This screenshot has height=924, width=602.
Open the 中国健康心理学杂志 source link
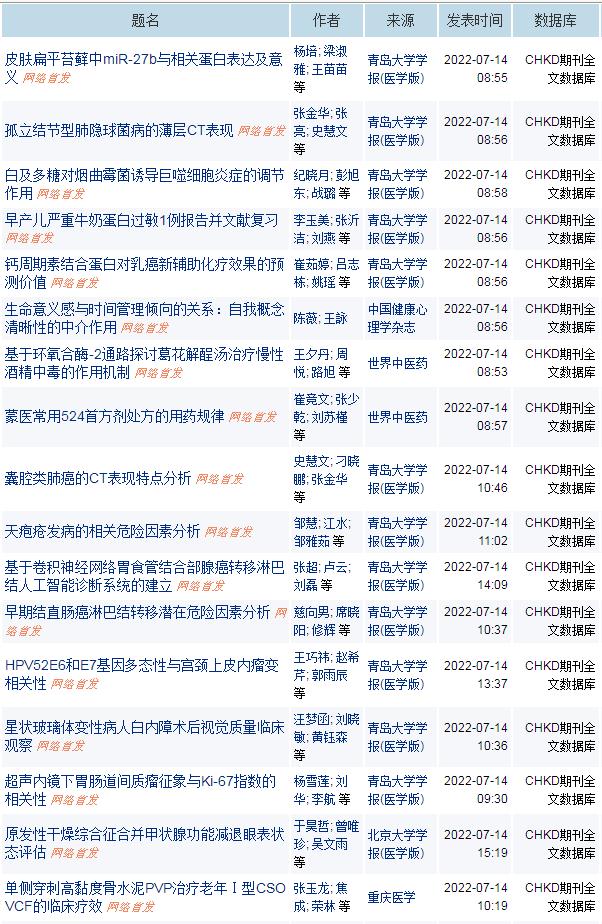(397, 317)
